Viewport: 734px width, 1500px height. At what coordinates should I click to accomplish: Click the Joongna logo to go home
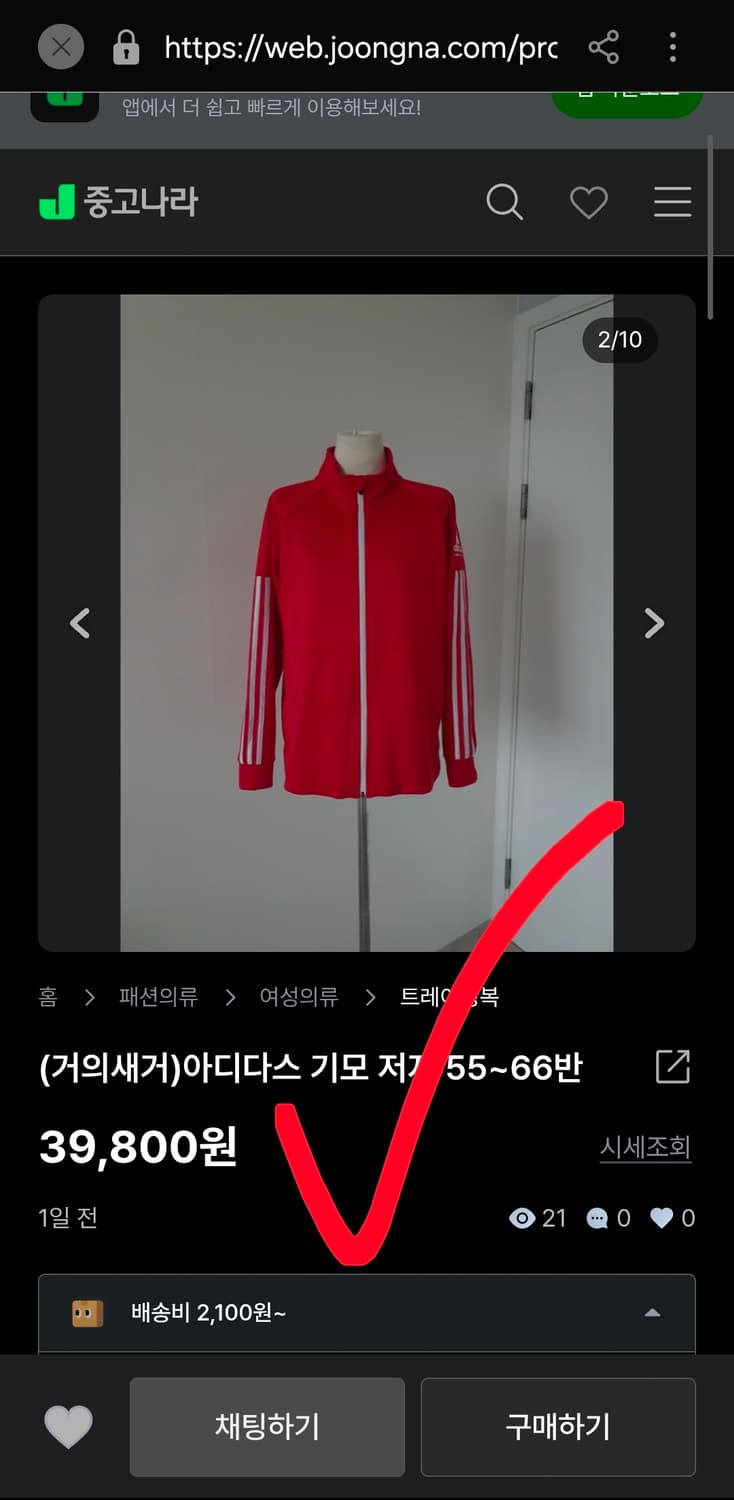(x=117, y=202)
